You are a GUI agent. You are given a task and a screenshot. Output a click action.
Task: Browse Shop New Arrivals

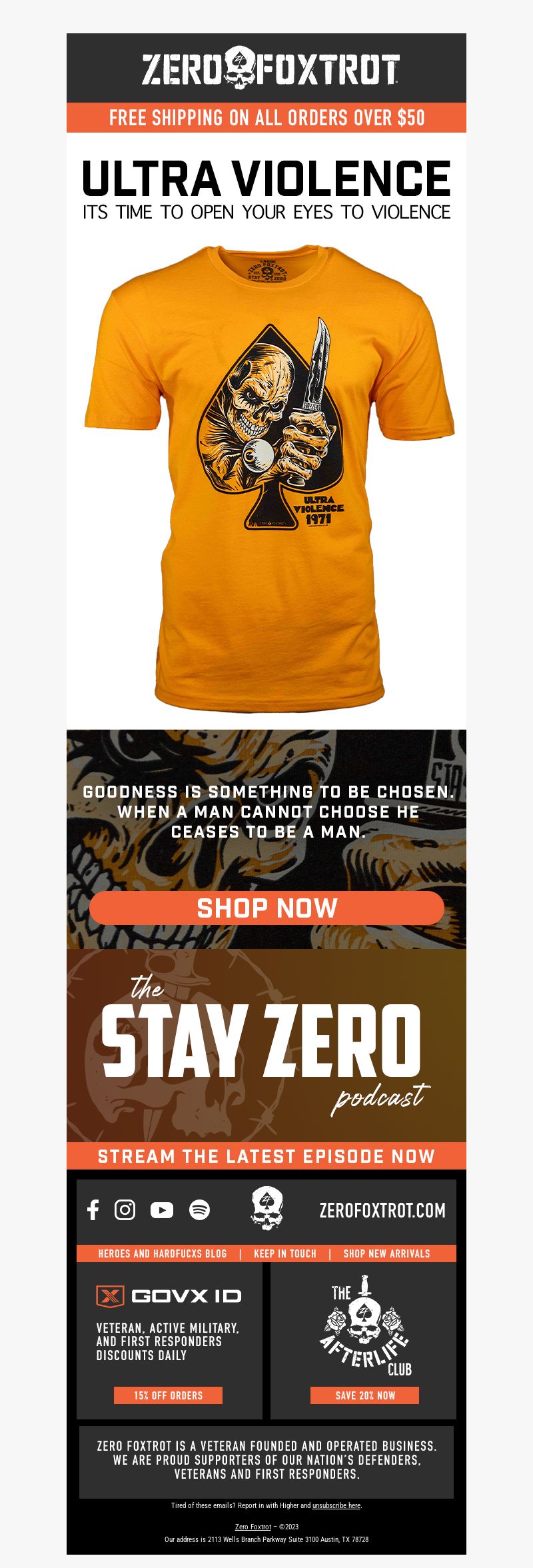(x=386, y=1253)
